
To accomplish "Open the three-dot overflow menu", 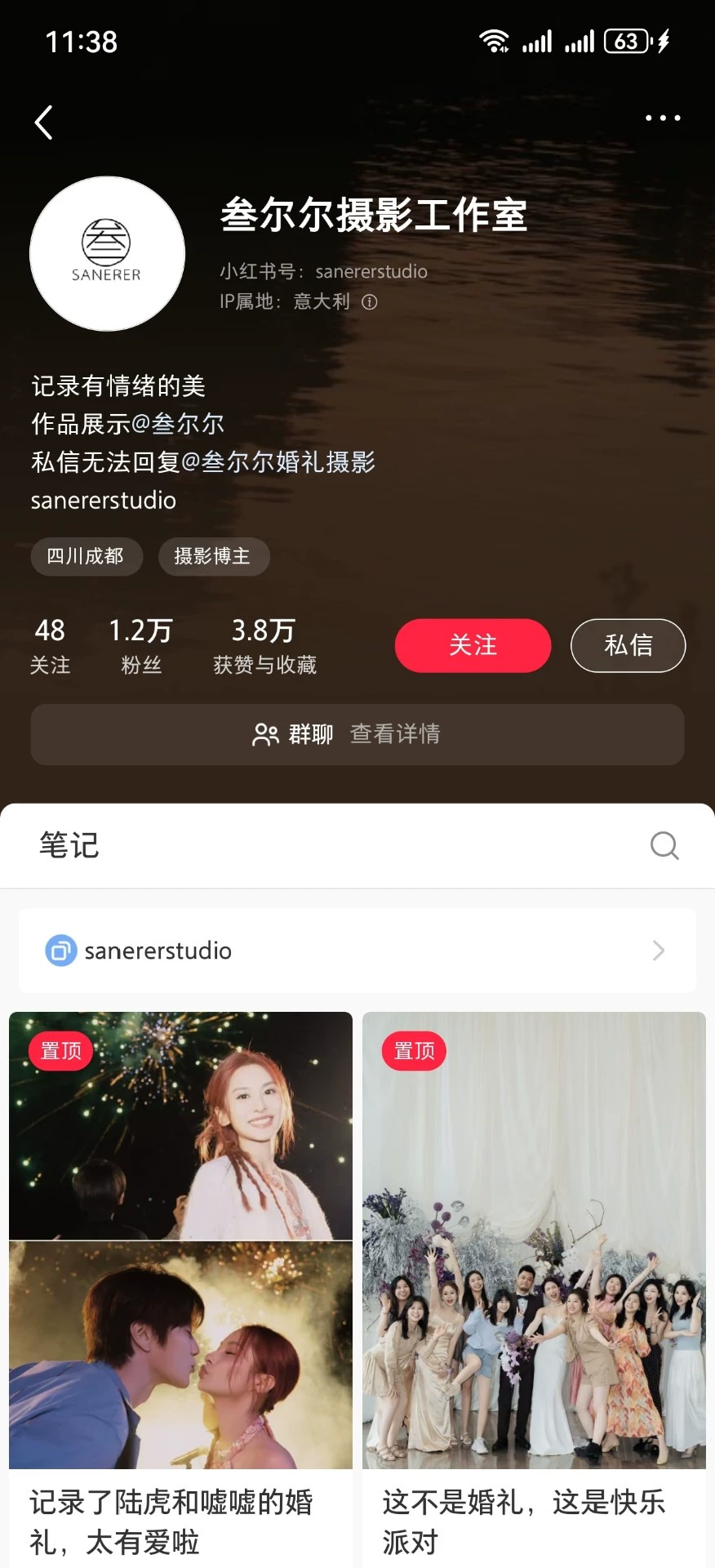I will [x=662, y=118].
